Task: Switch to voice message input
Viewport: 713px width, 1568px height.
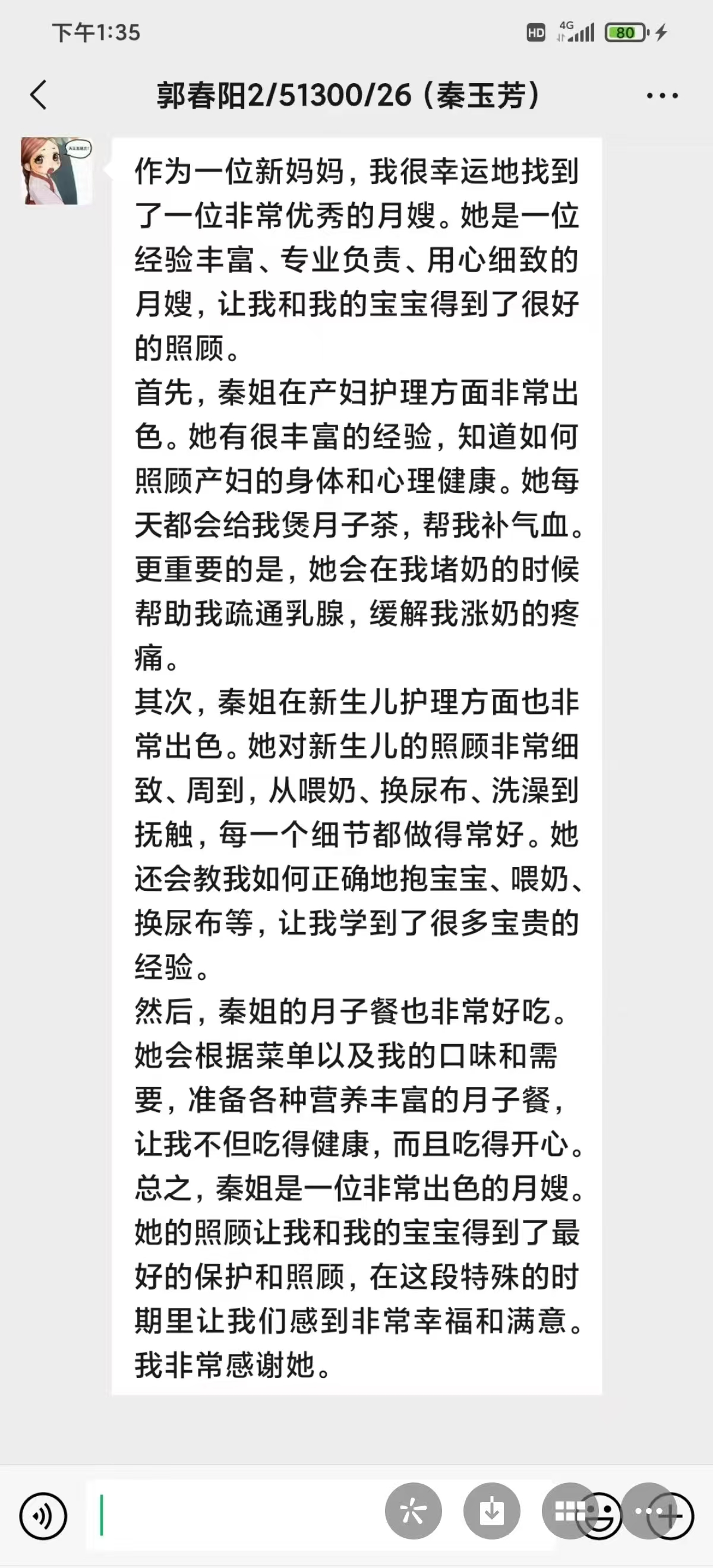Action: (x=43, y=1516)
